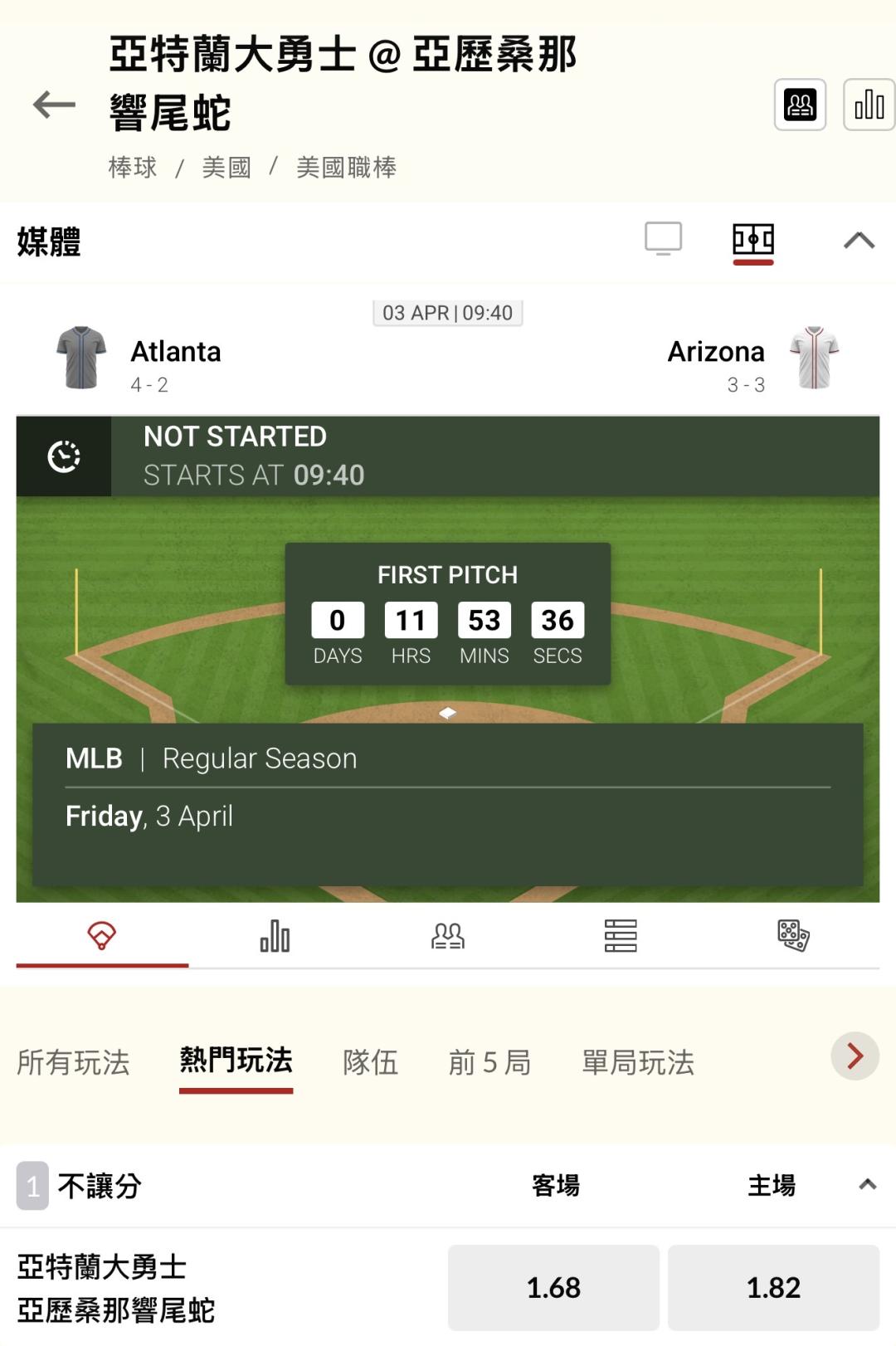Open the statistics bar chart icon in header
896x1346 pixels.
[869, 105]
